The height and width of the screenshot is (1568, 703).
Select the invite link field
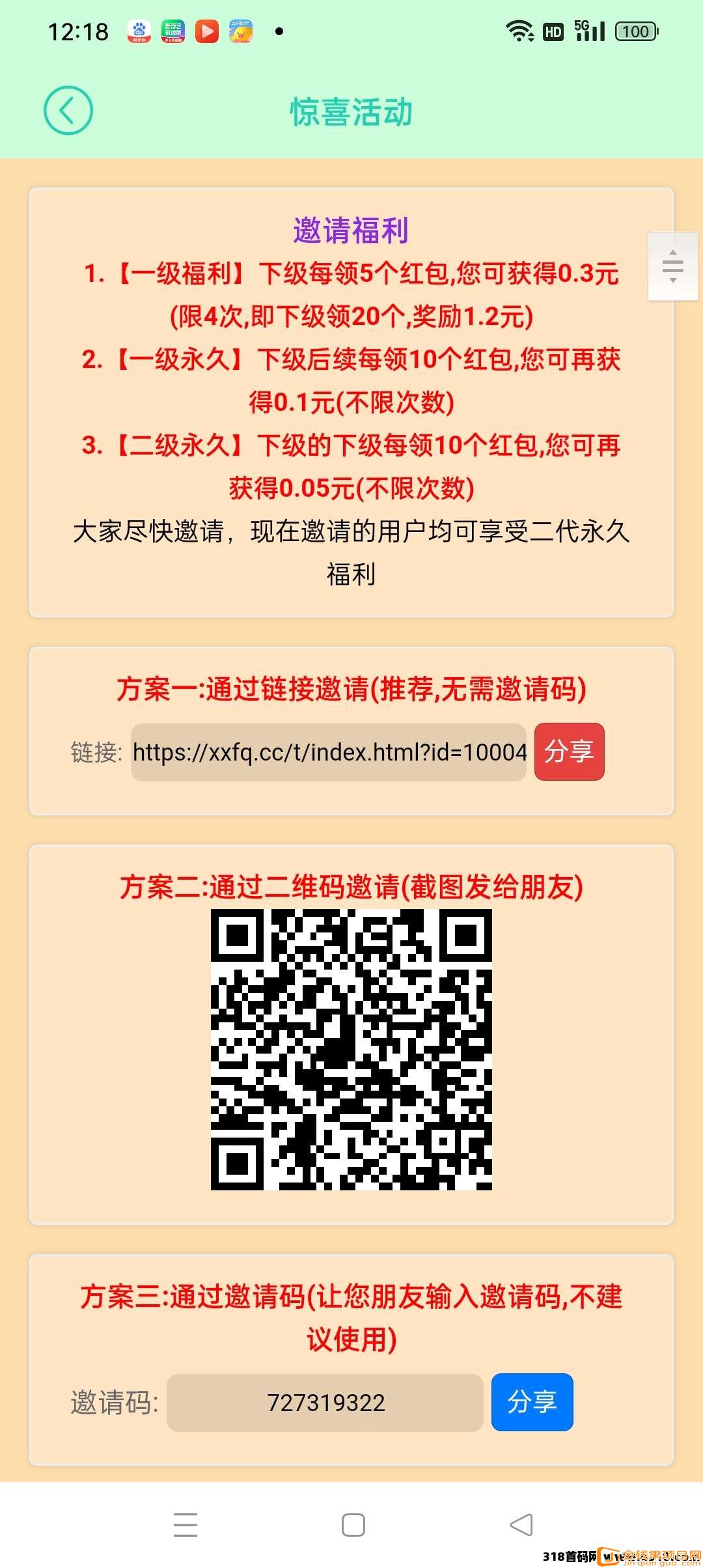point(329,752)
